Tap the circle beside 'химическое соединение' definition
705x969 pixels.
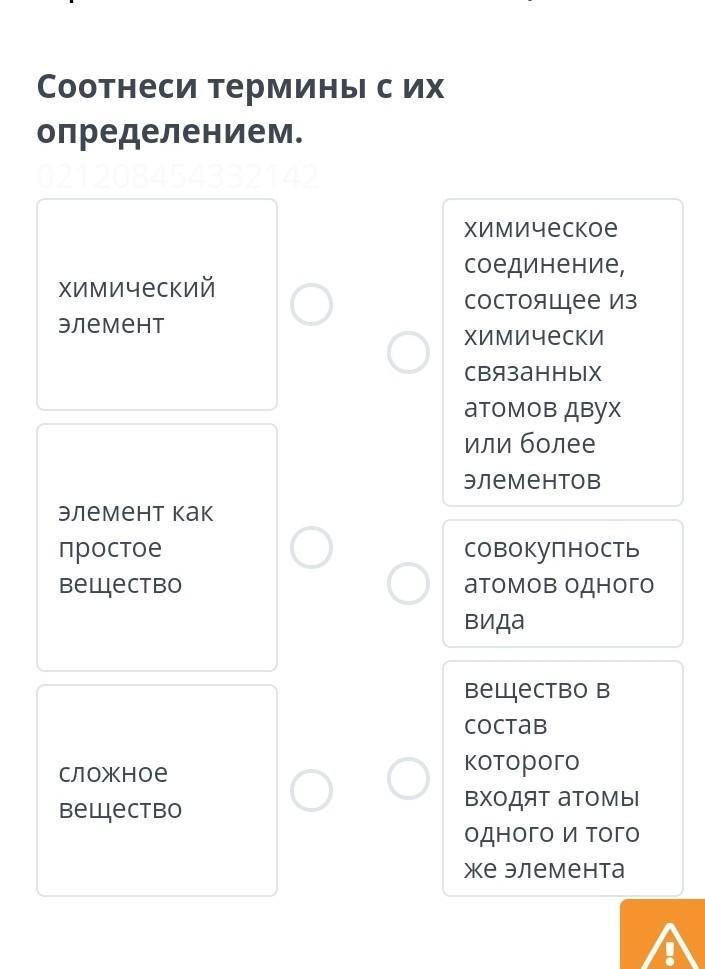[408, 352]
